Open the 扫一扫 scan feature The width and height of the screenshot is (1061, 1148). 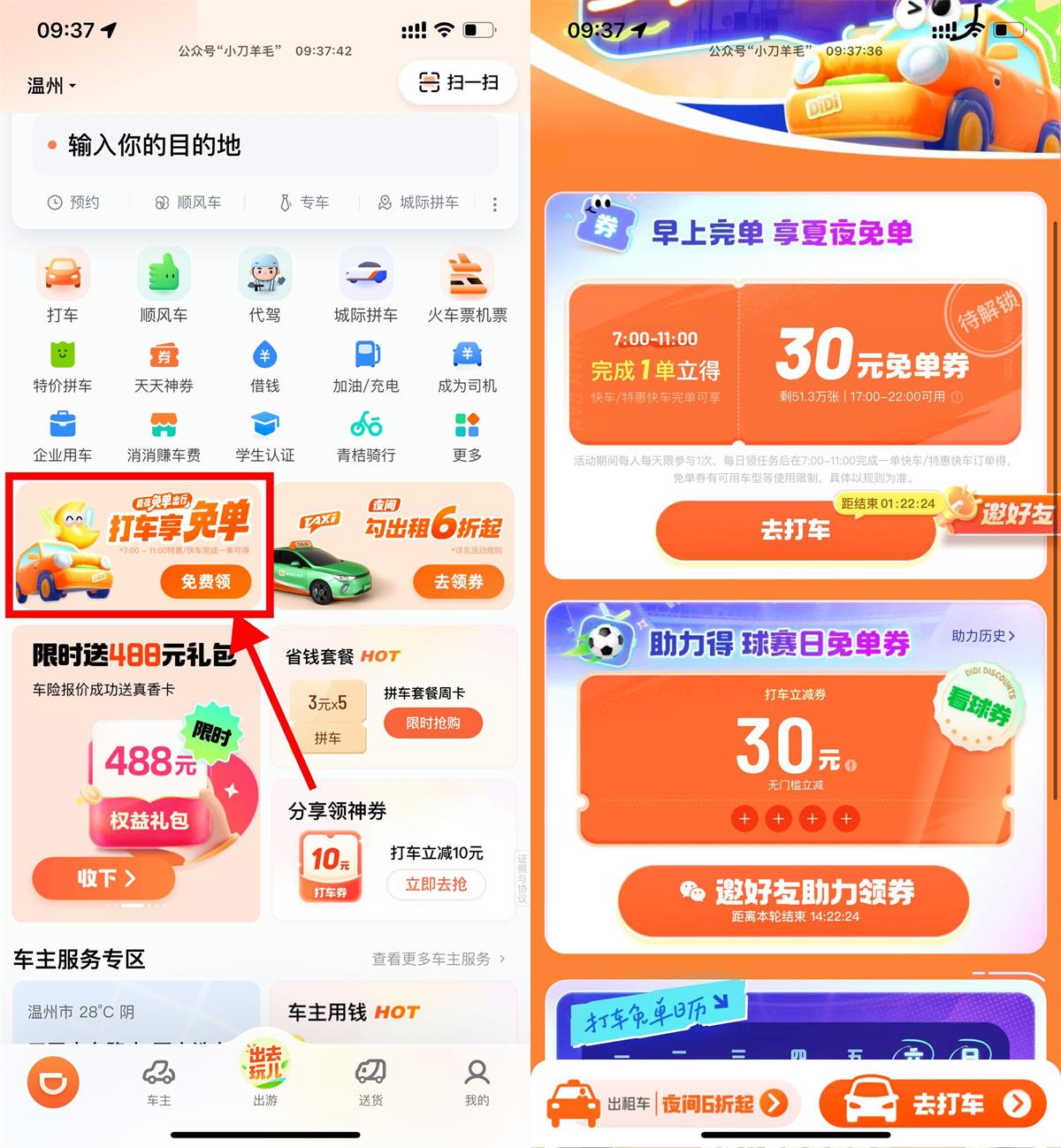[458, 83]
